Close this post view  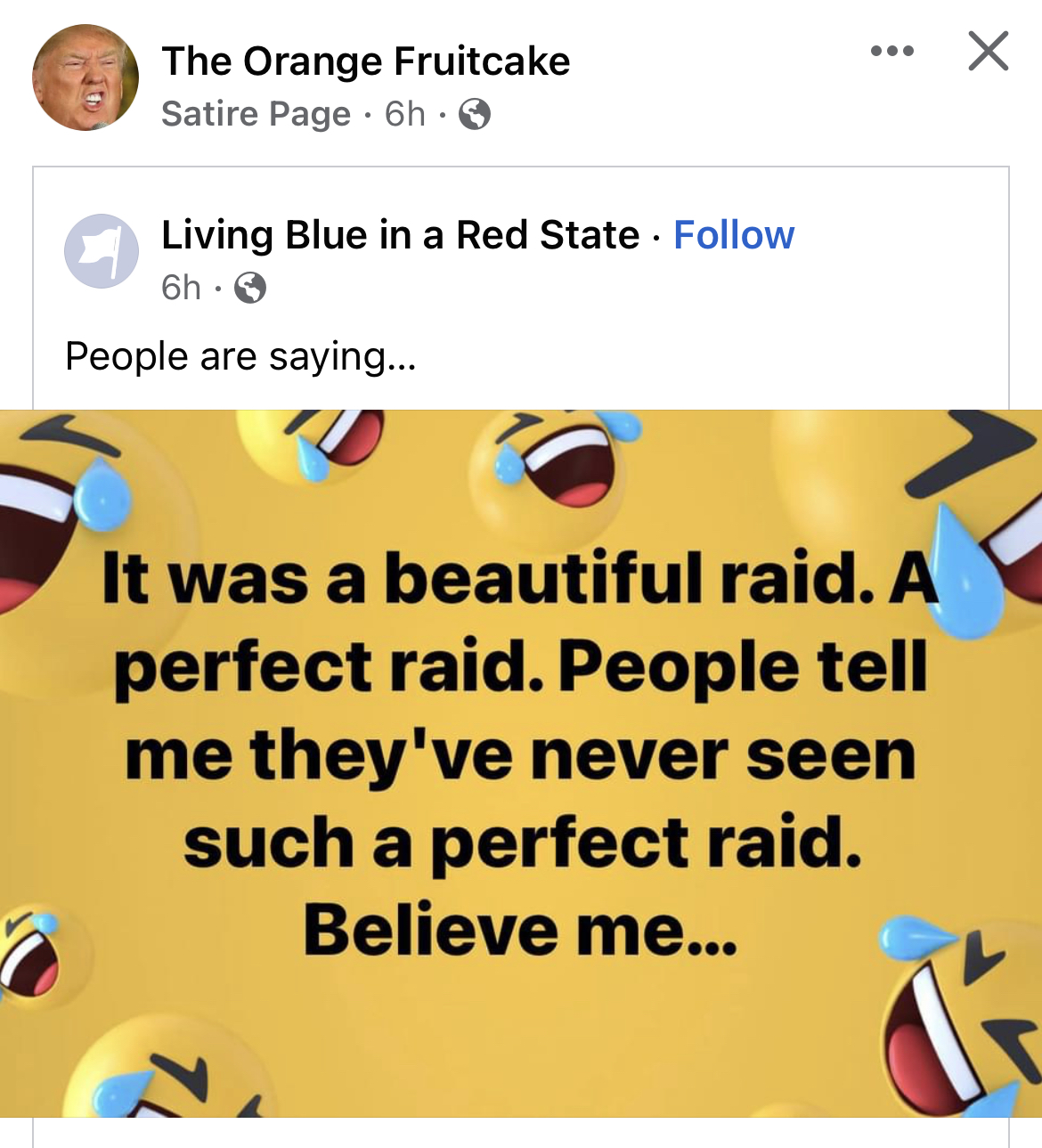click(988, 51)
